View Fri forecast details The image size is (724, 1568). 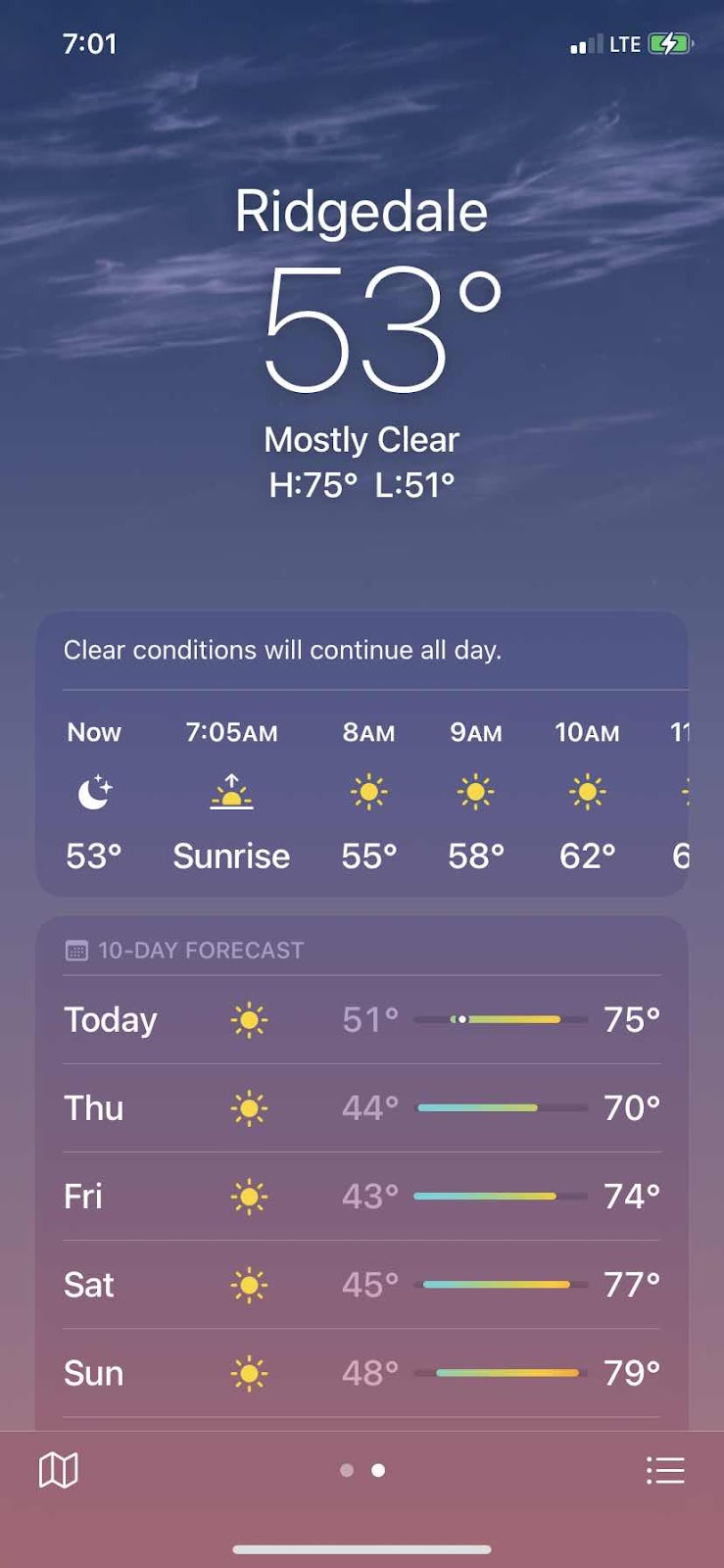click(x=362, y=1196)
